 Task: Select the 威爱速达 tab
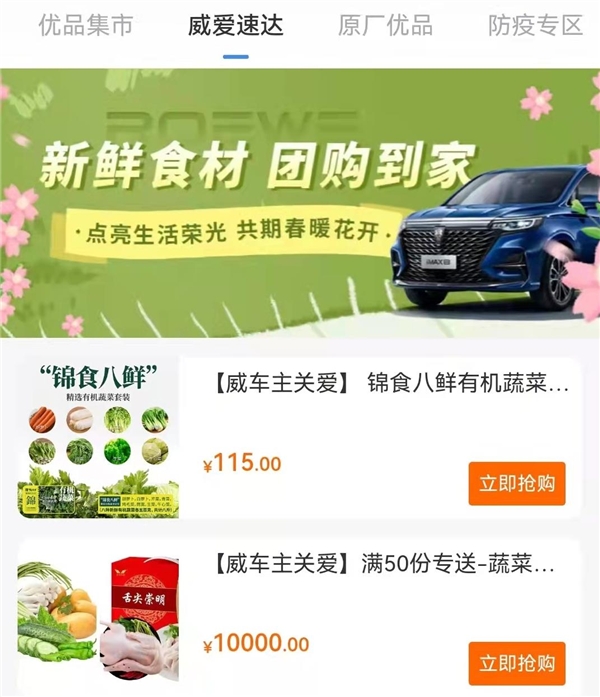tap(235, 26)
